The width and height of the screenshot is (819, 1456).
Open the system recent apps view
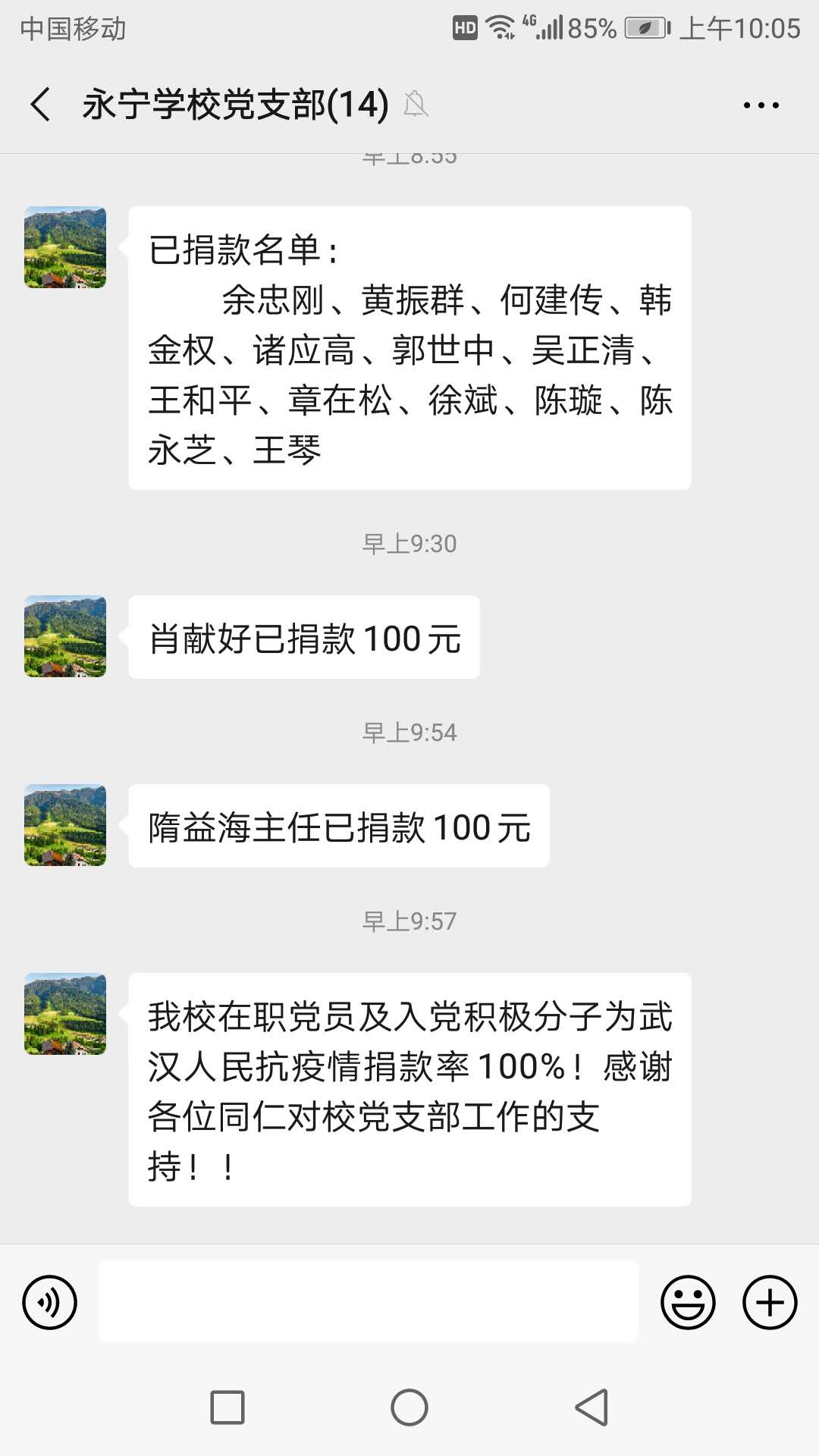pos(227,1407)
